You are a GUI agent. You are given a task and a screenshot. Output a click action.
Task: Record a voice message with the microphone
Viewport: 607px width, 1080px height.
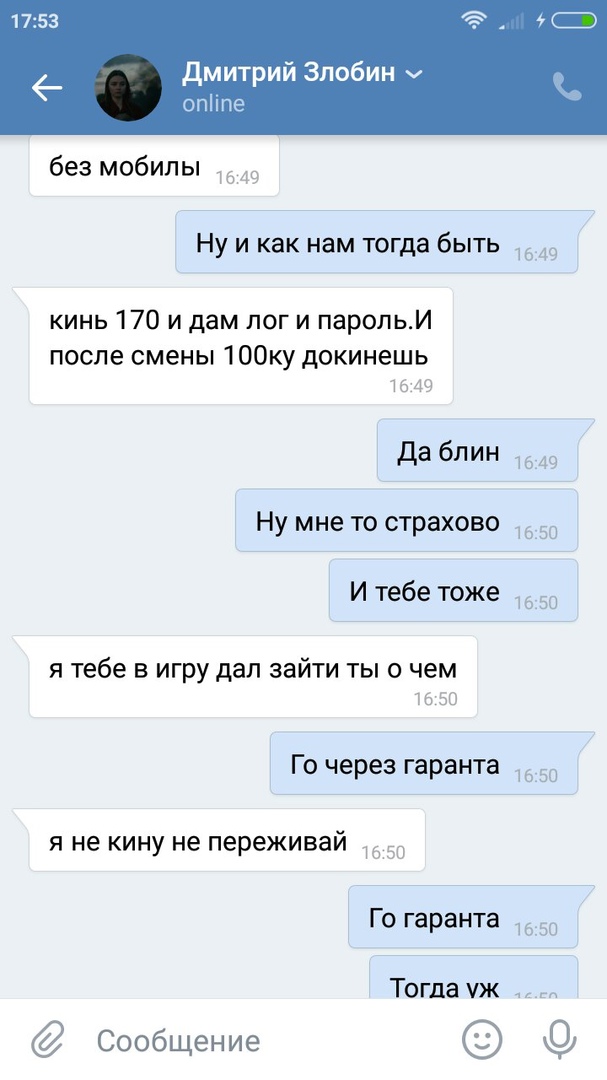(559, 1040)
